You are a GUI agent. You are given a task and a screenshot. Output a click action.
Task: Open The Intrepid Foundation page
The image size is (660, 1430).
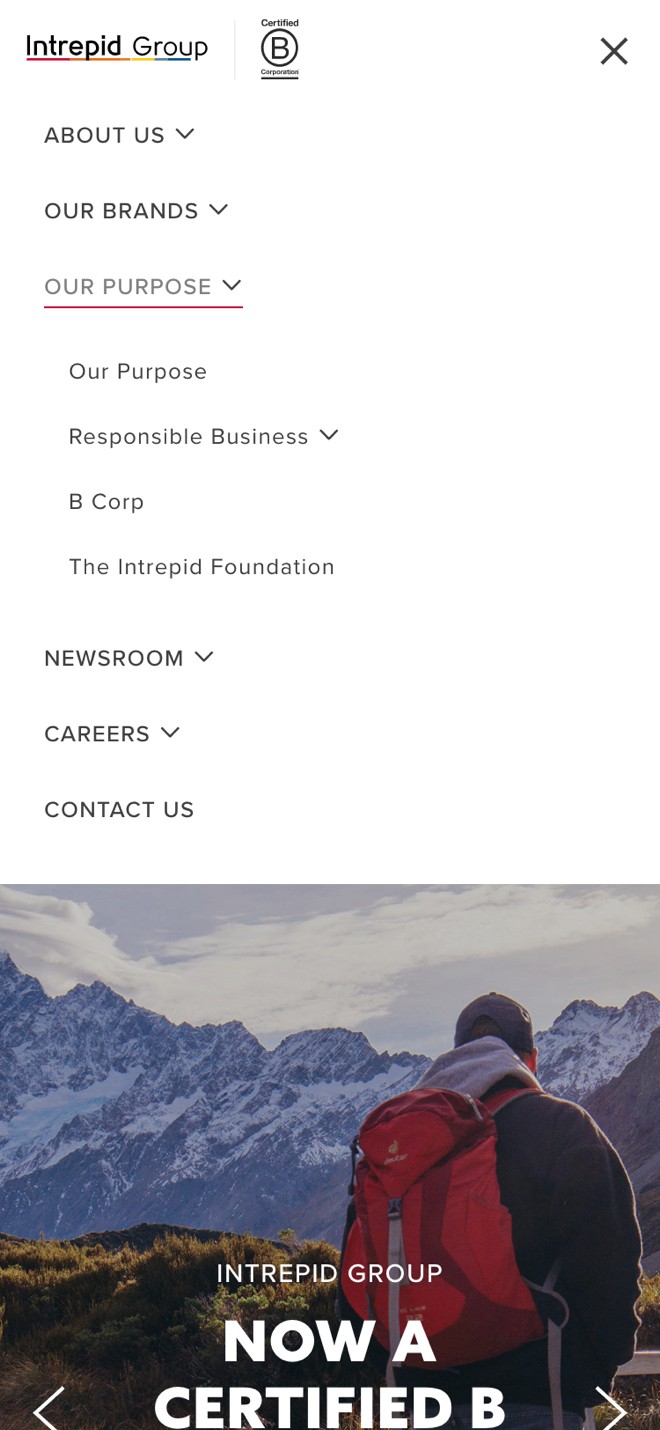(202, 567)
